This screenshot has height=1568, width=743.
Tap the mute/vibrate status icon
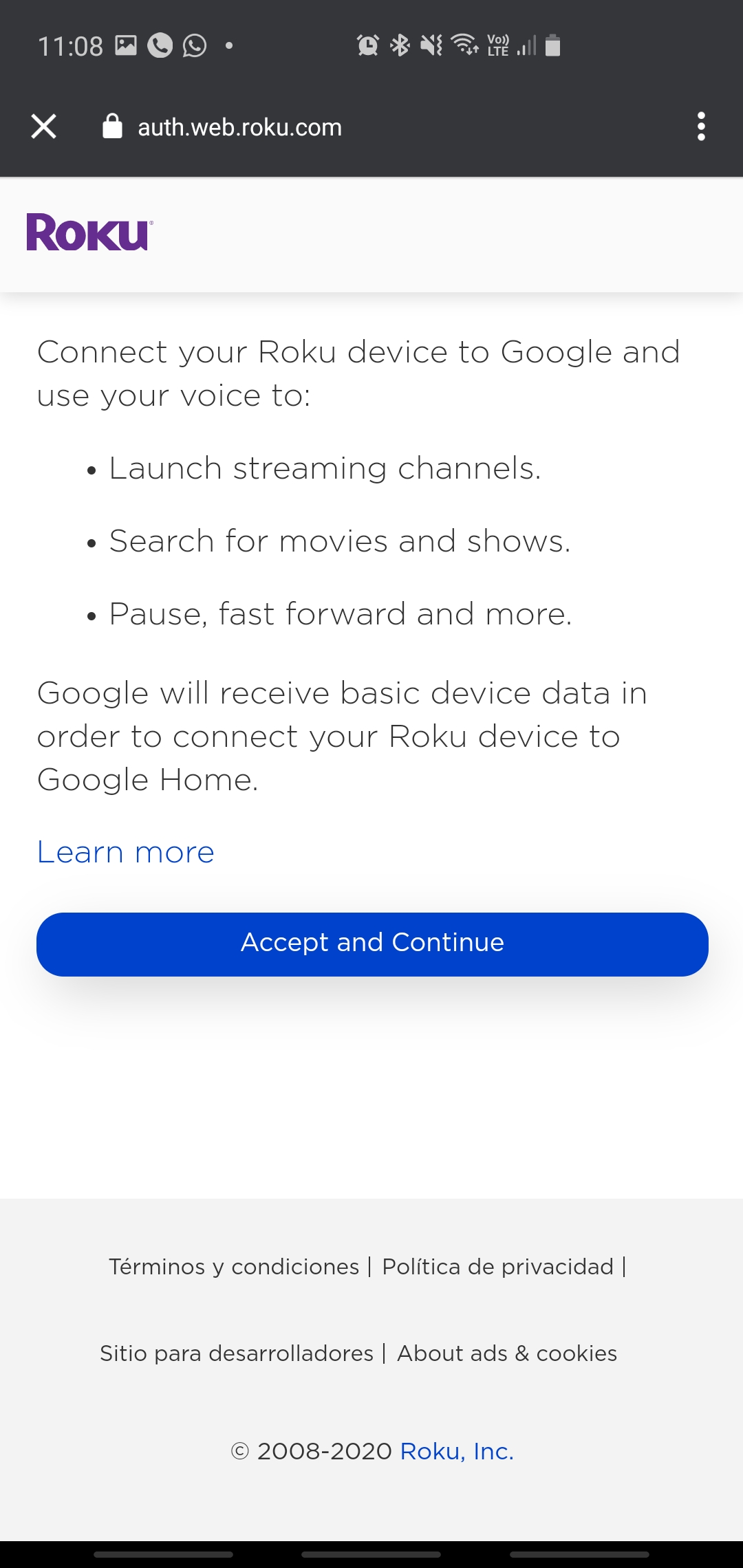tap(429, 45)
